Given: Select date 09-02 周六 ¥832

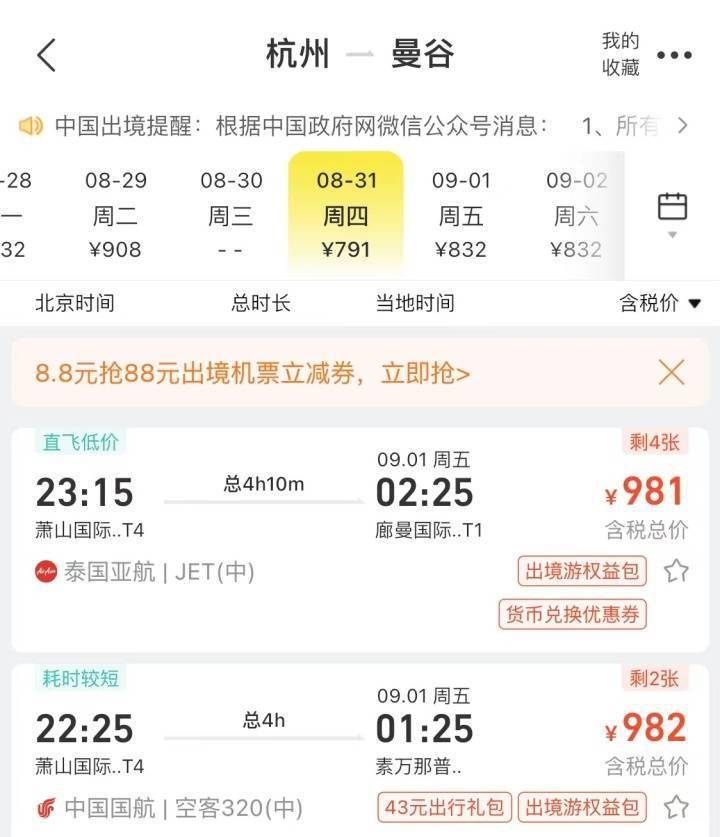Looking at the screenshot, I should pos(576,215).
